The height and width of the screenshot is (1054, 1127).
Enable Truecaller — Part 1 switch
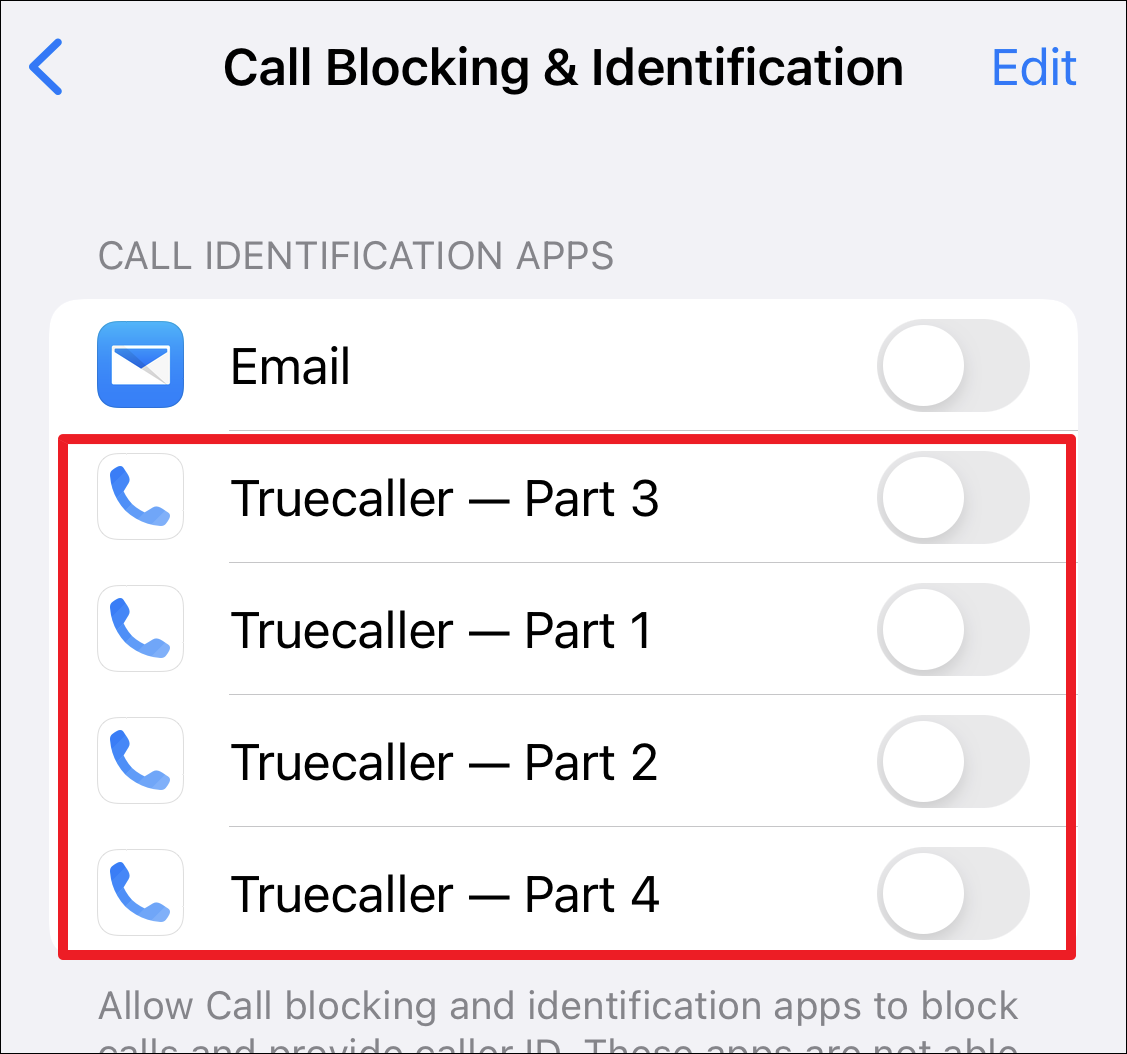[x=953, y=629]
